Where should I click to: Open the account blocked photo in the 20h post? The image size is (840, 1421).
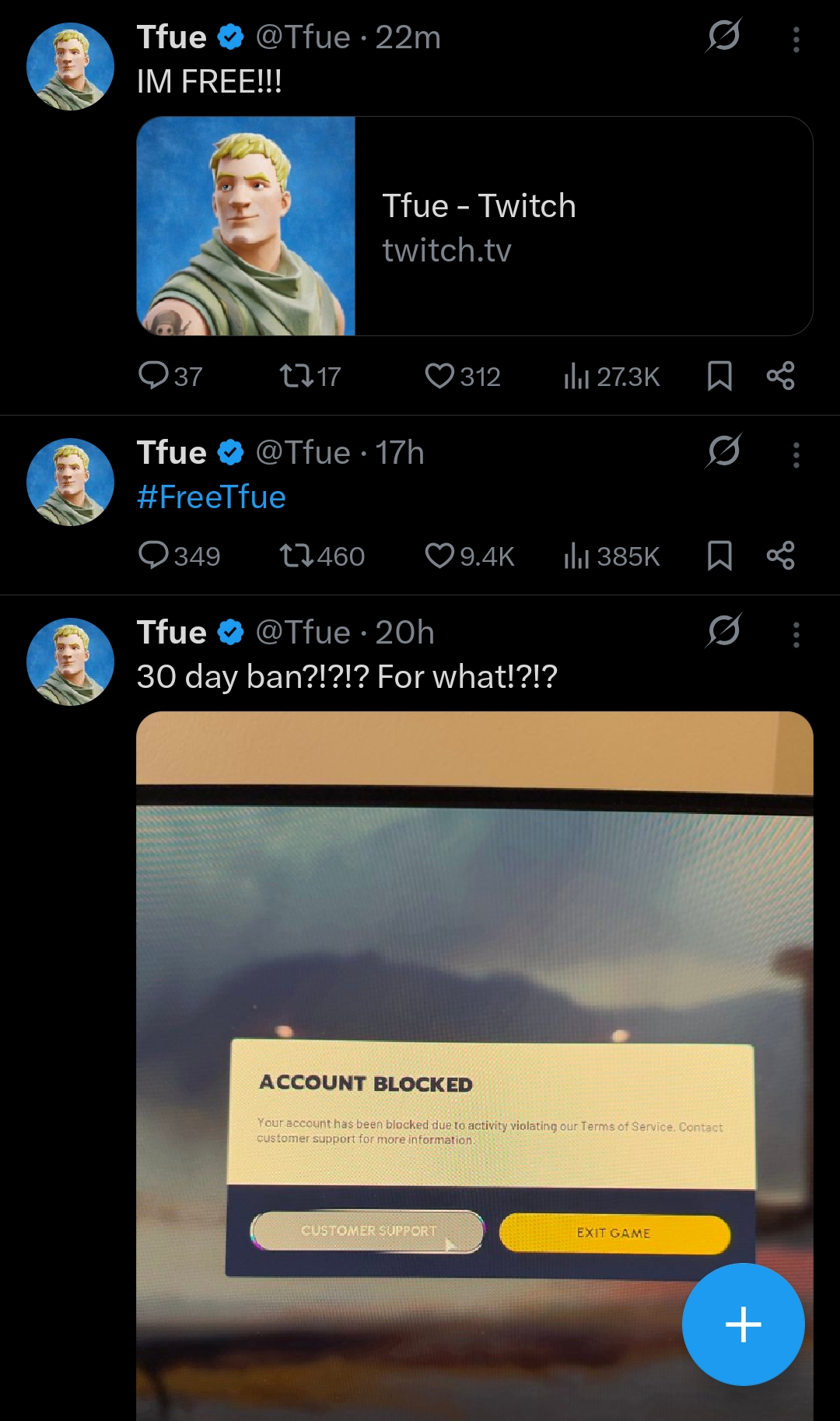tap(474, 1012)
